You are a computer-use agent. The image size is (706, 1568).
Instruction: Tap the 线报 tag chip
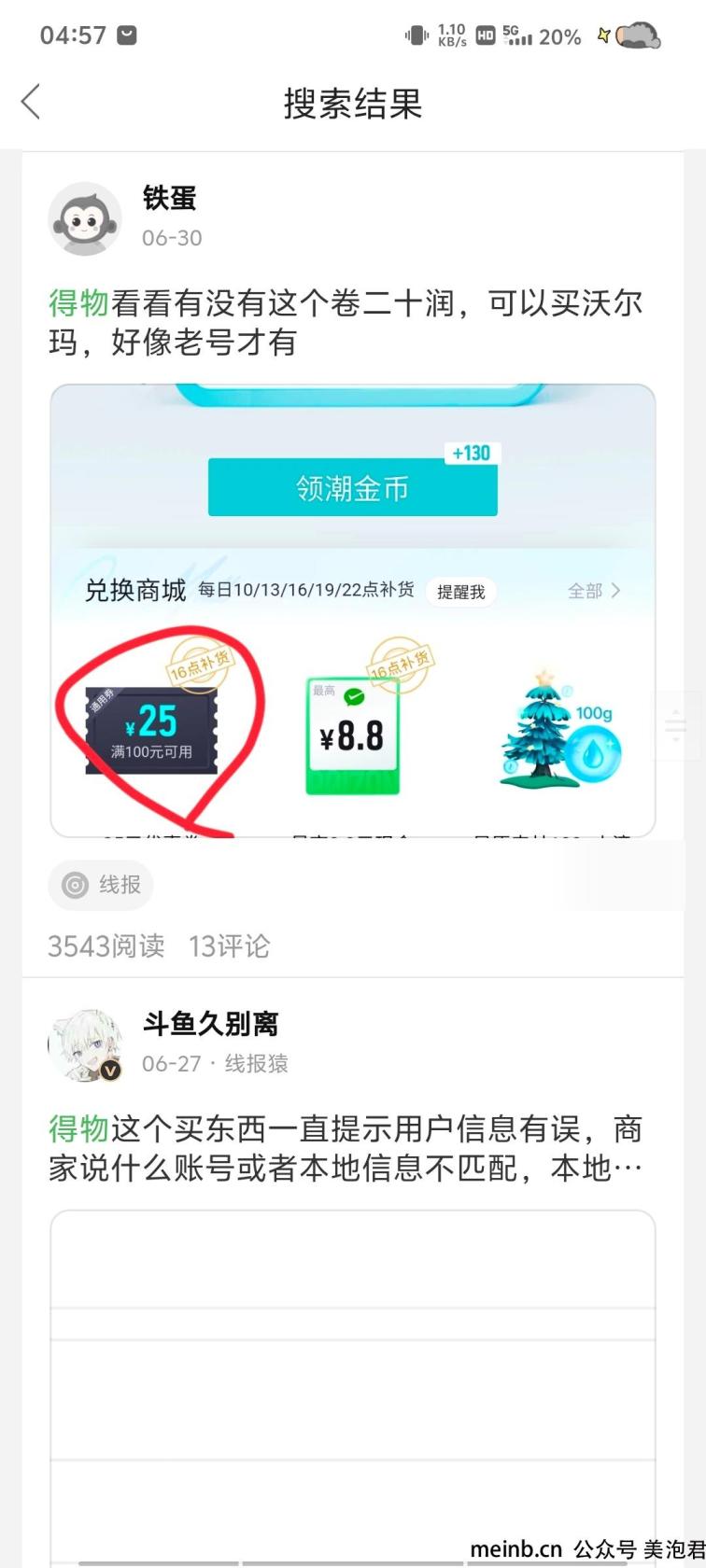[101, 885]
